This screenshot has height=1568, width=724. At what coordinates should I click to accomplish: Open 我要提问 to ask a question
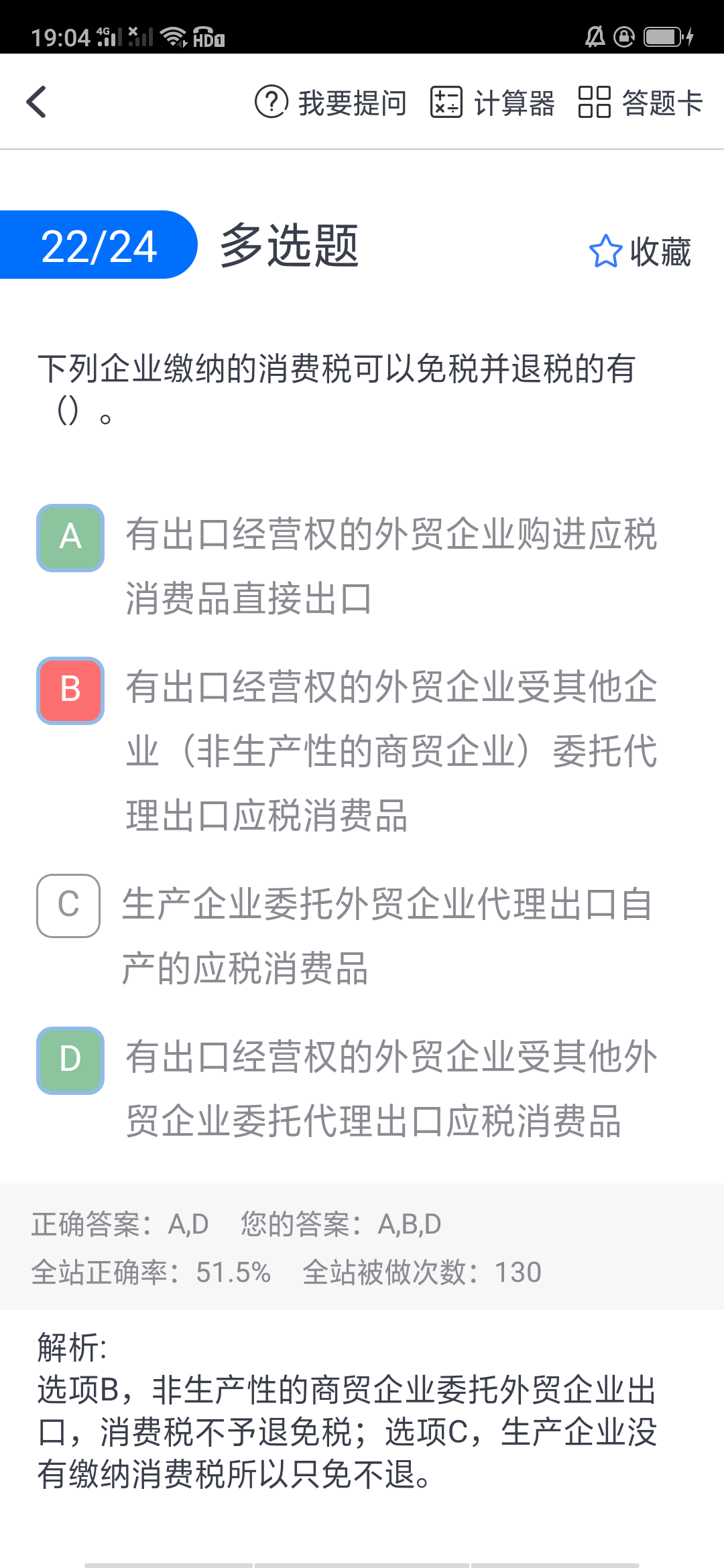(330, 103)
